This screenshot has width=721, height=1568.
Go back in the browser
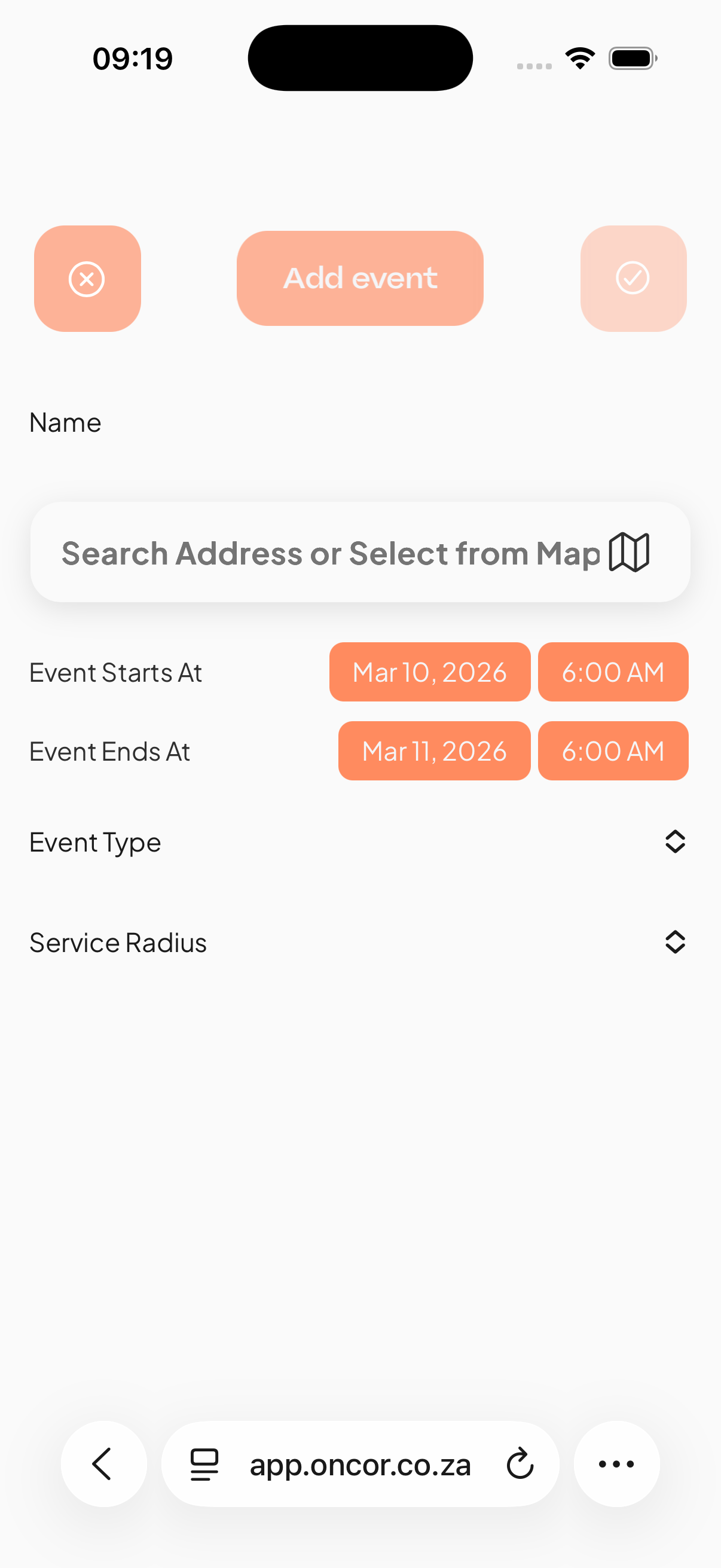103,1464
